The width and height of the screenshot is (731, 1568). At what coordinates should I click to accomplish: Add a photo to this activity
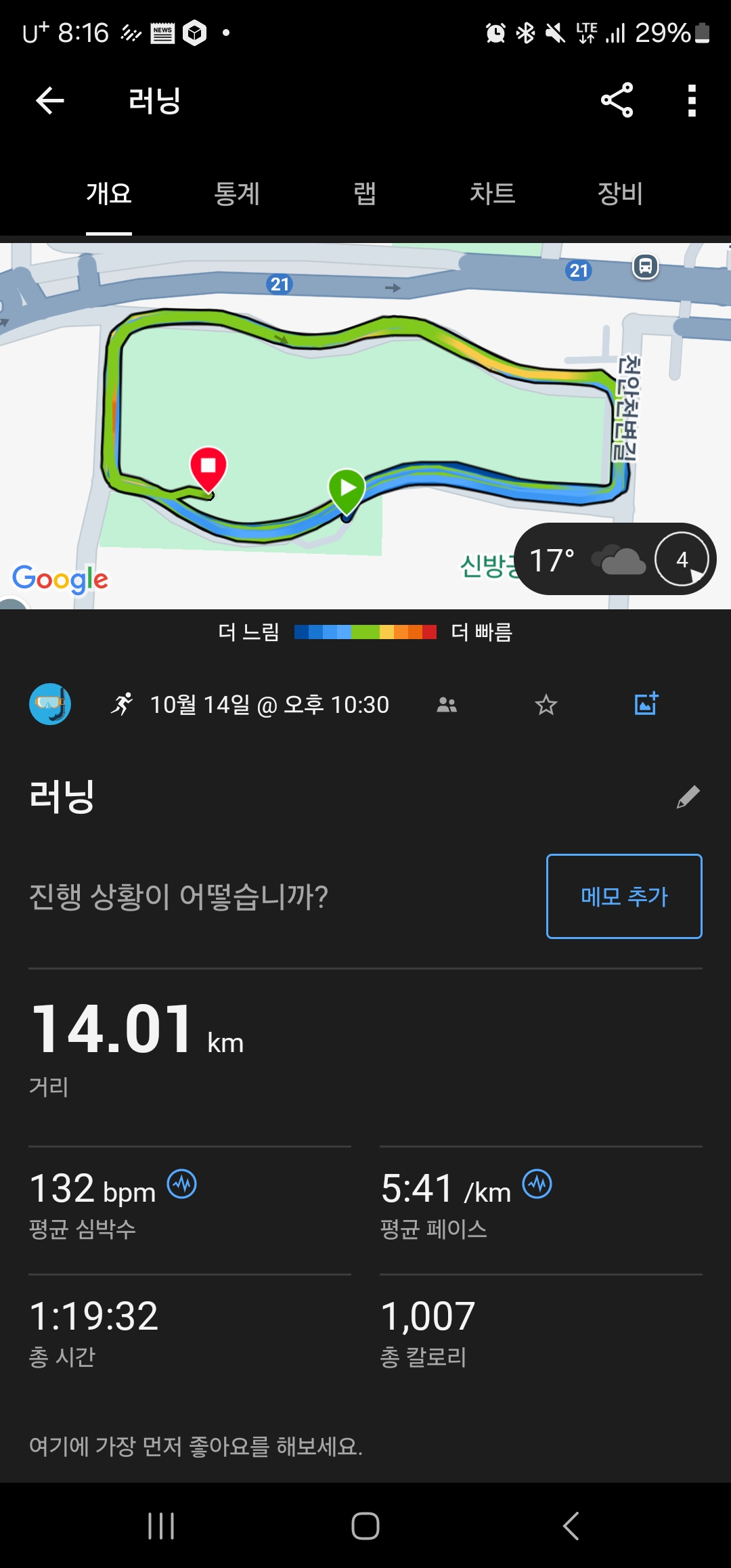coord(646,704)
